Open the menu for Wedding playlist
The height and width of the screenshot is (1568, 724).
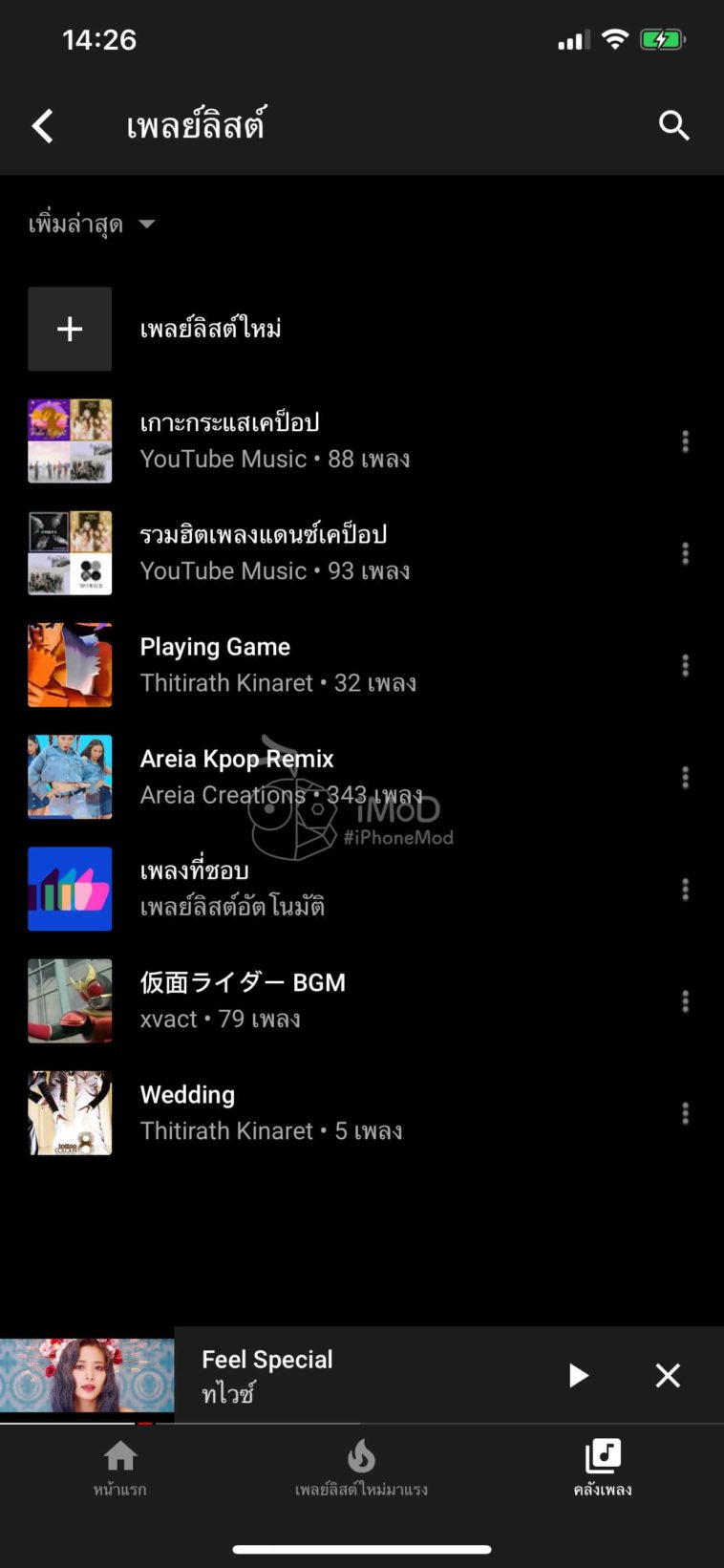click(x=685, y=1112)
